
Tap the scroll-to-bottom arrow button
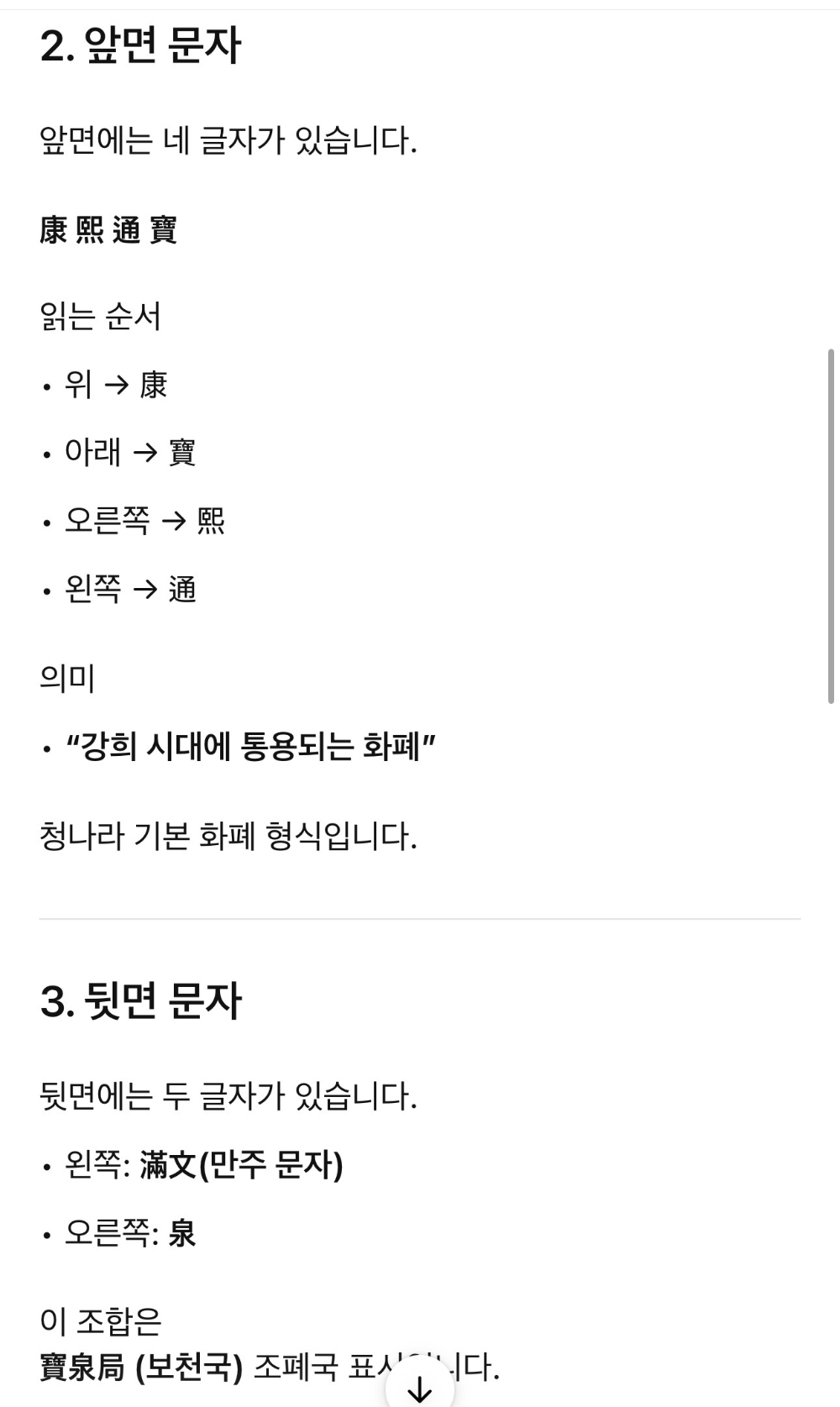419,1389
